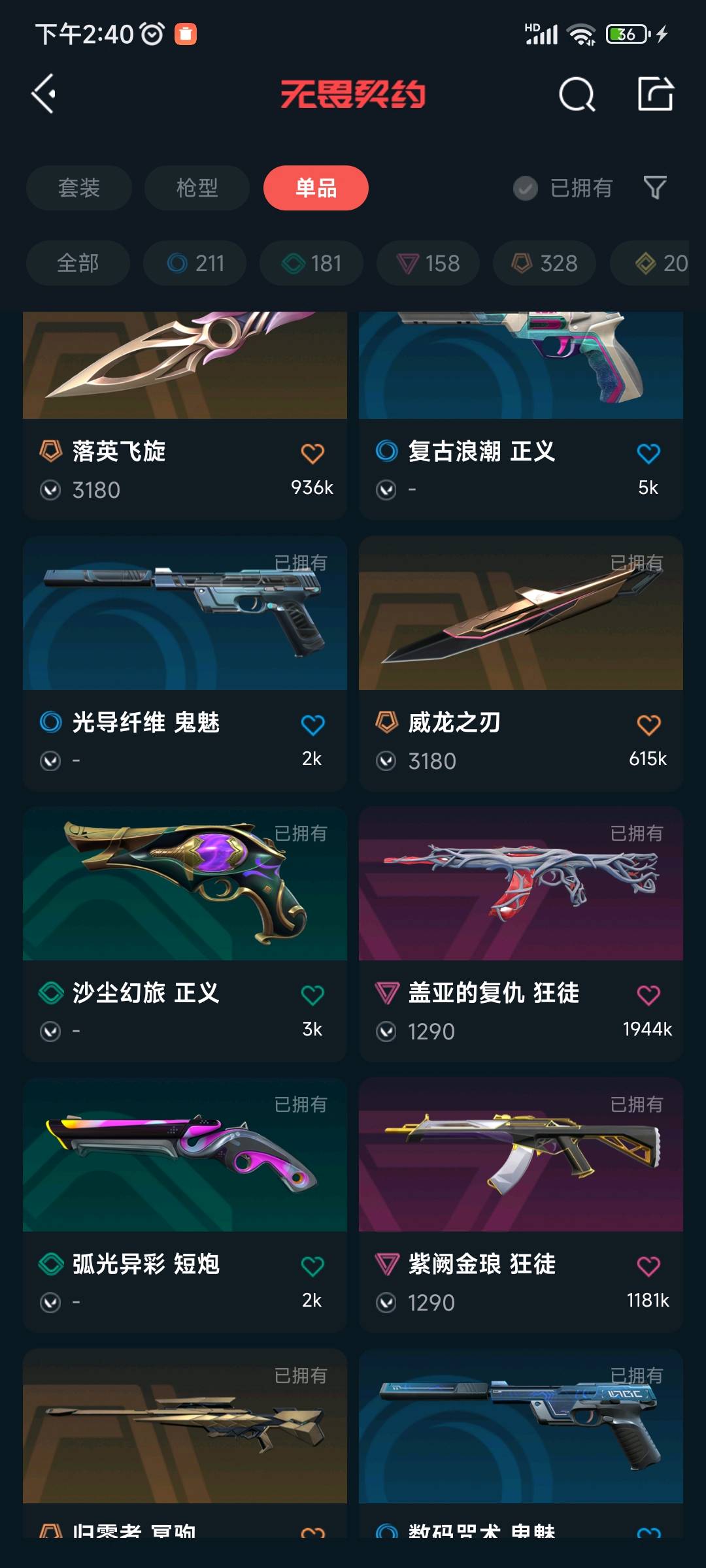The height and width of the screenshot is (1568, 706).
Task: Filter by the 158 rarity chip
Action: click(428, 263)
